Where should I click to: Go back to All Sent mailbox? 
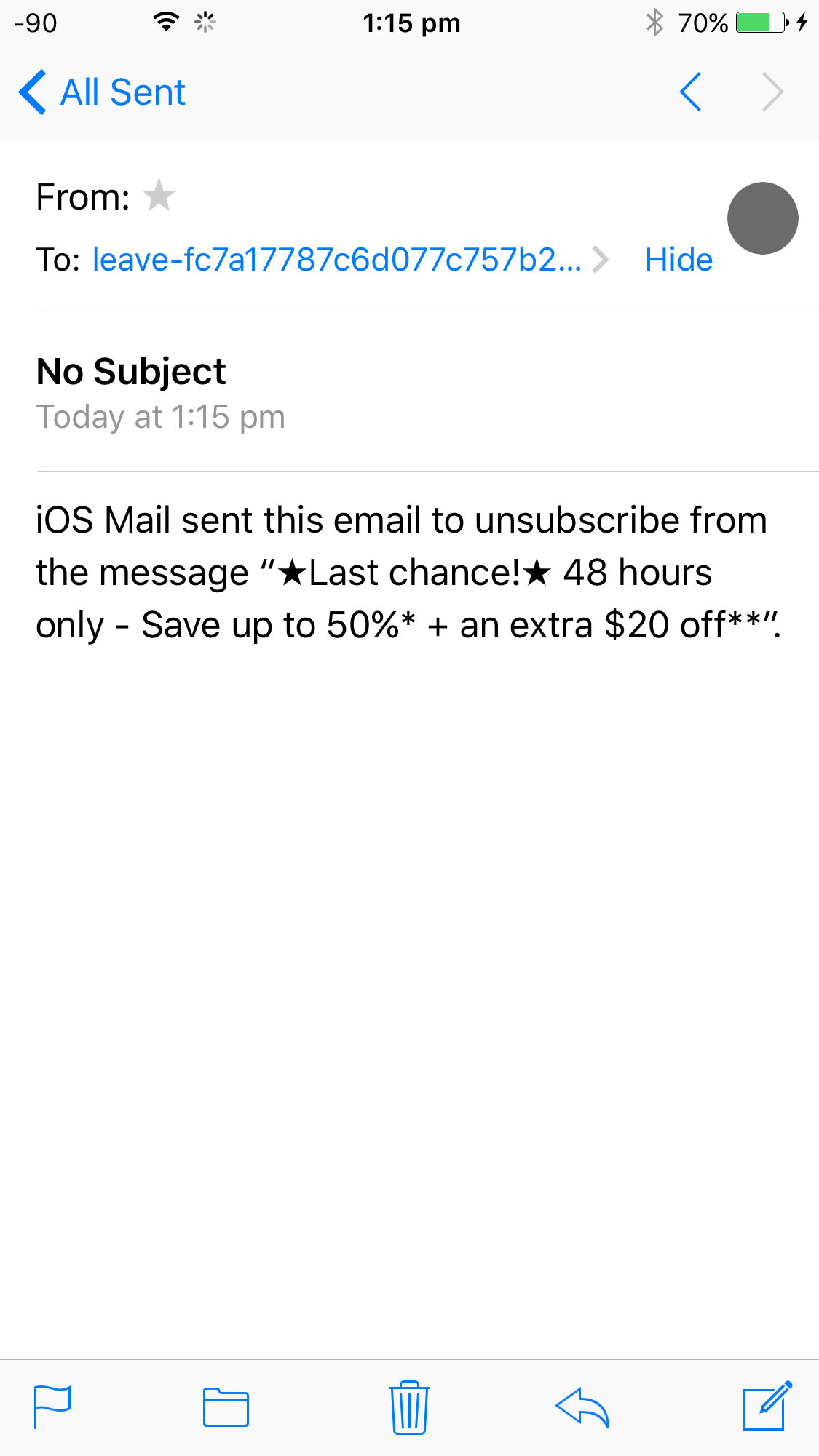click(x=102, y=92)
